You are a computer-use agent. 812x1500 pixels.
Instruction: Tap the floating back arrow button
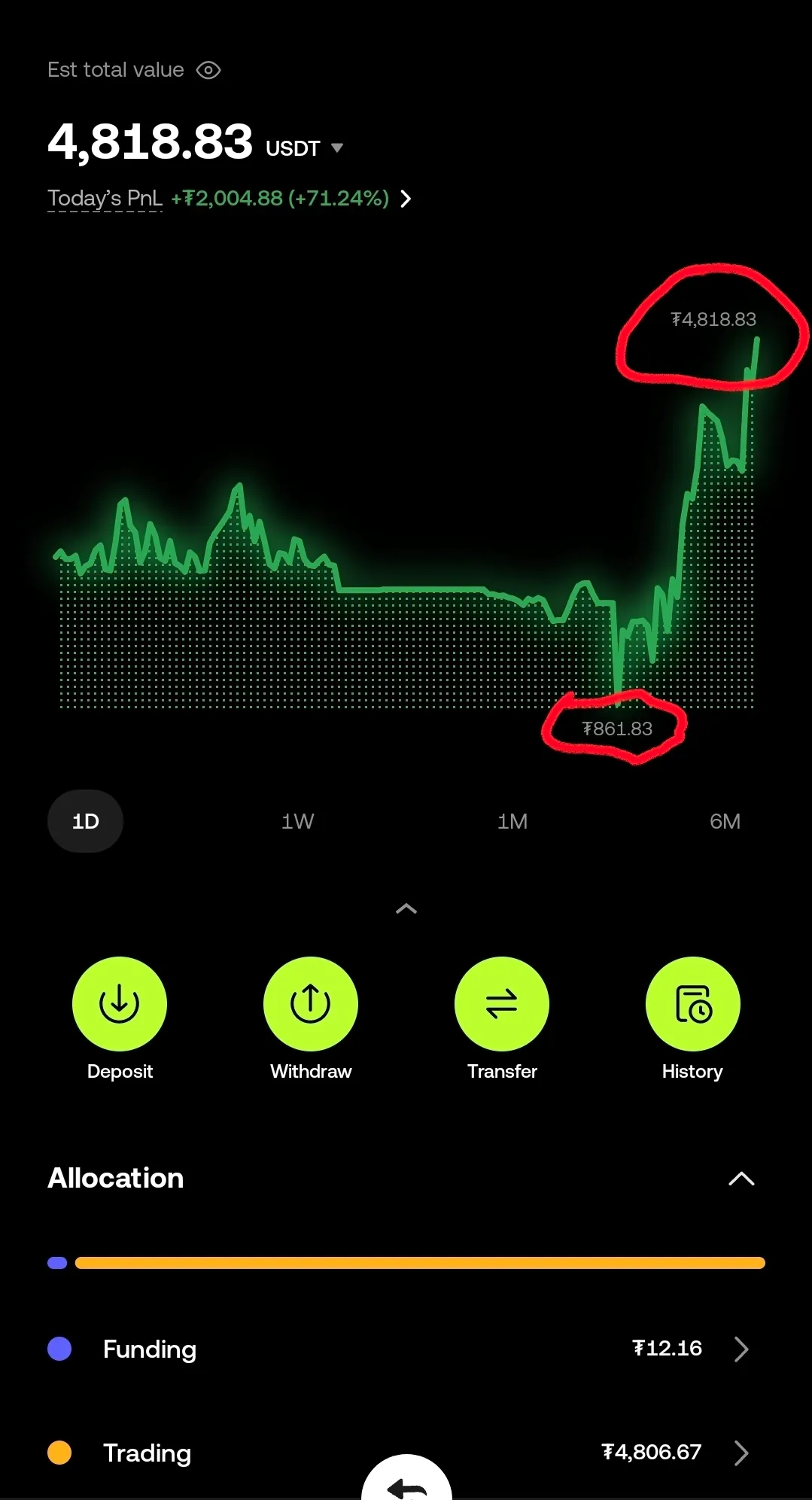click(406, 1484)
